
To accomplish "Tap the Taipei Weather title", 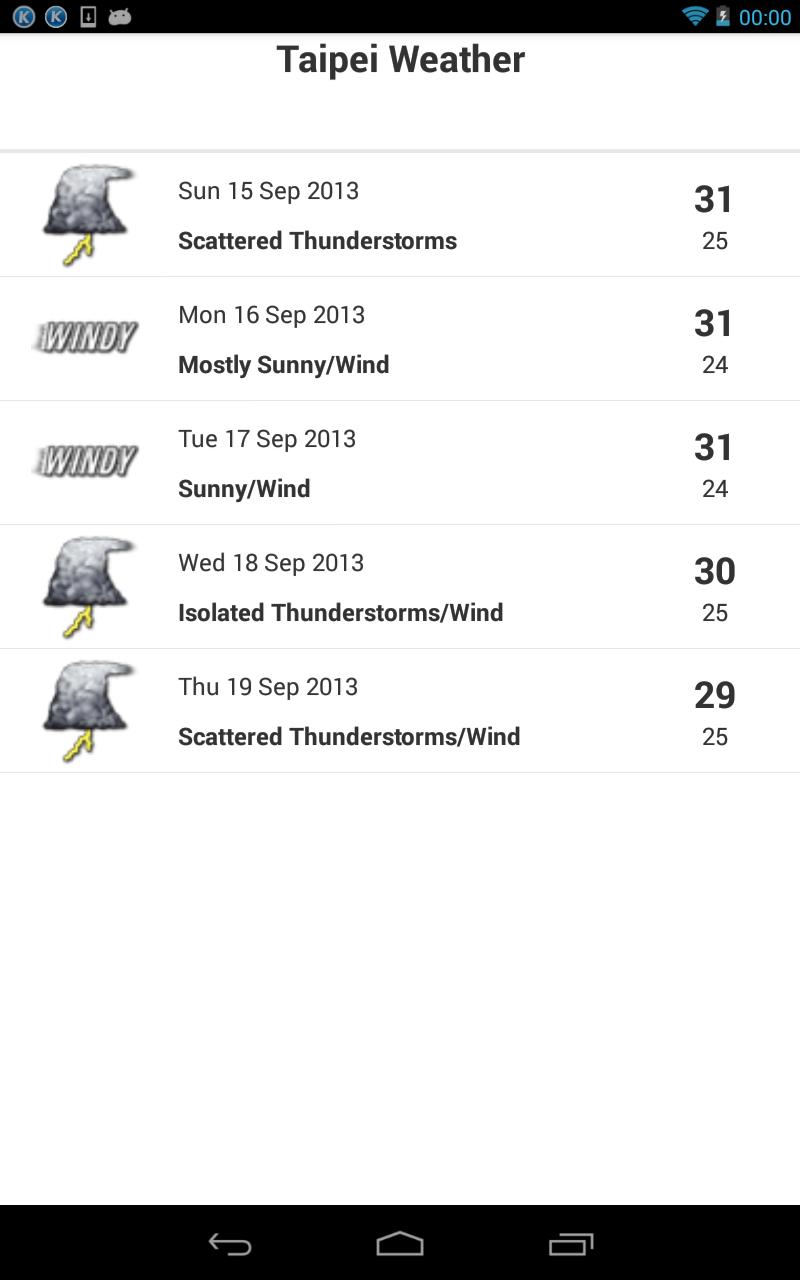I will [x=400, y=59].
